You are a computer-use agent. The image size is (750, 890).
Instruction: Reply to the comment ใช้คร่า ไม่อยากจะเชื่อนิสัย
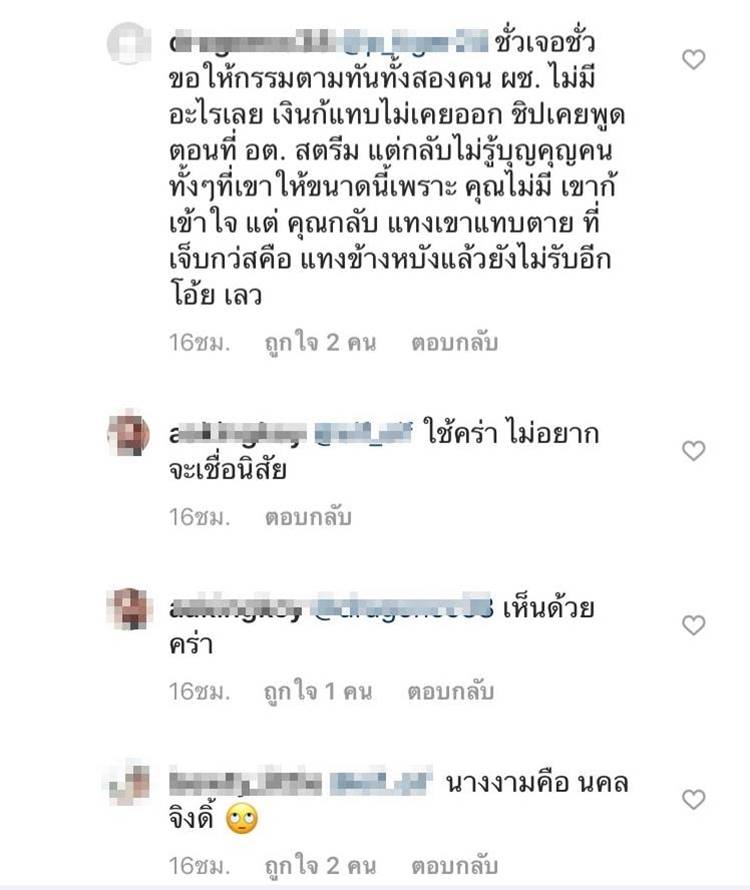(308, 518)
